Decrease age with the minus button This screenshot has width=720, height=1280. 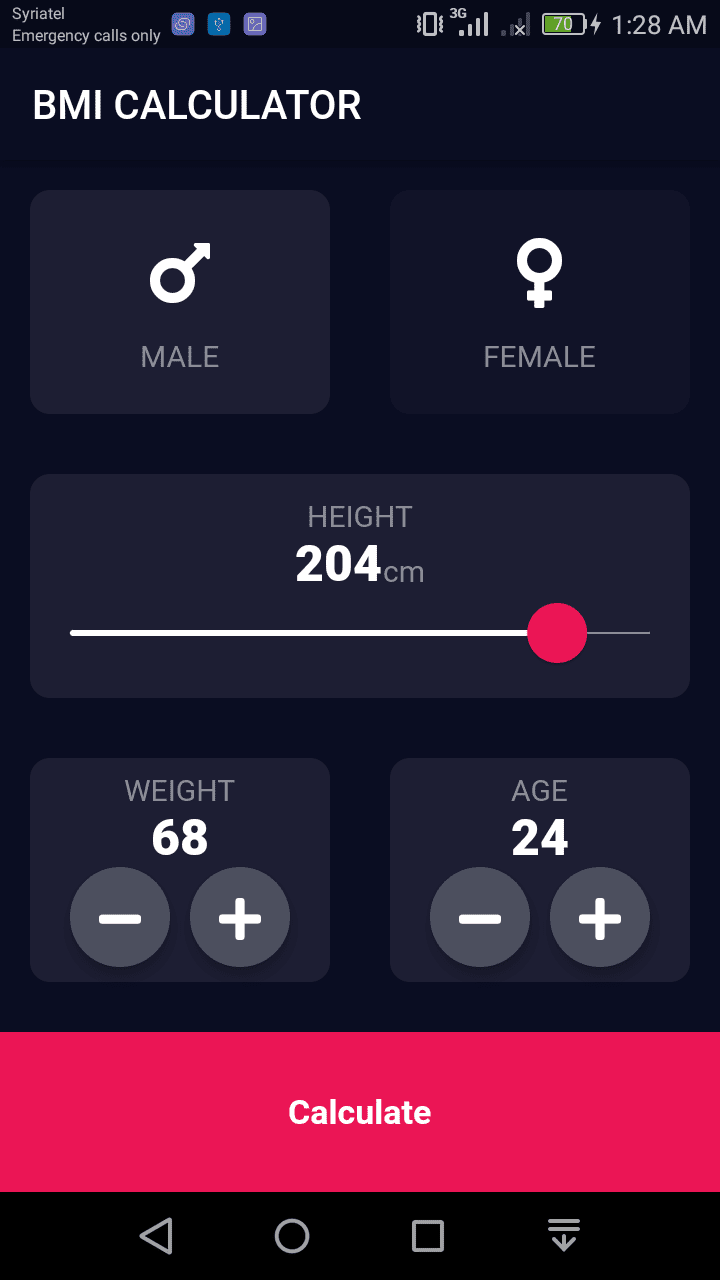[480, 917]
